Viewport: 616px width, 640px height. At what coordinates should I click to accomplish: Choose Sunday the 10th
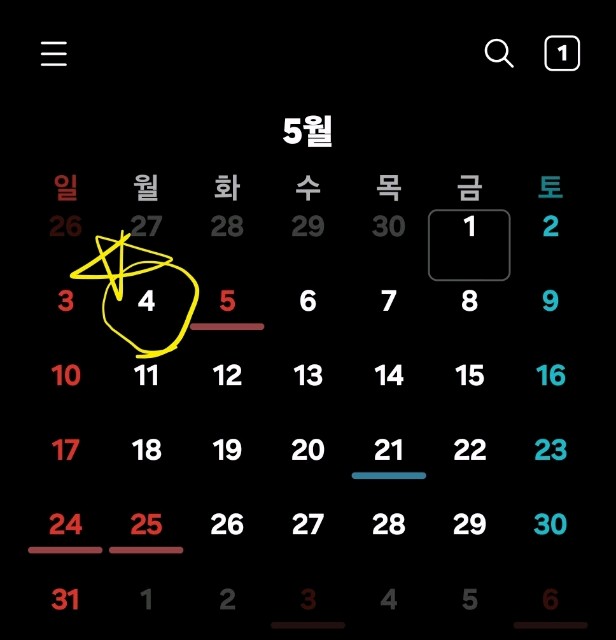pyautogui.click(x=66, y=376)
